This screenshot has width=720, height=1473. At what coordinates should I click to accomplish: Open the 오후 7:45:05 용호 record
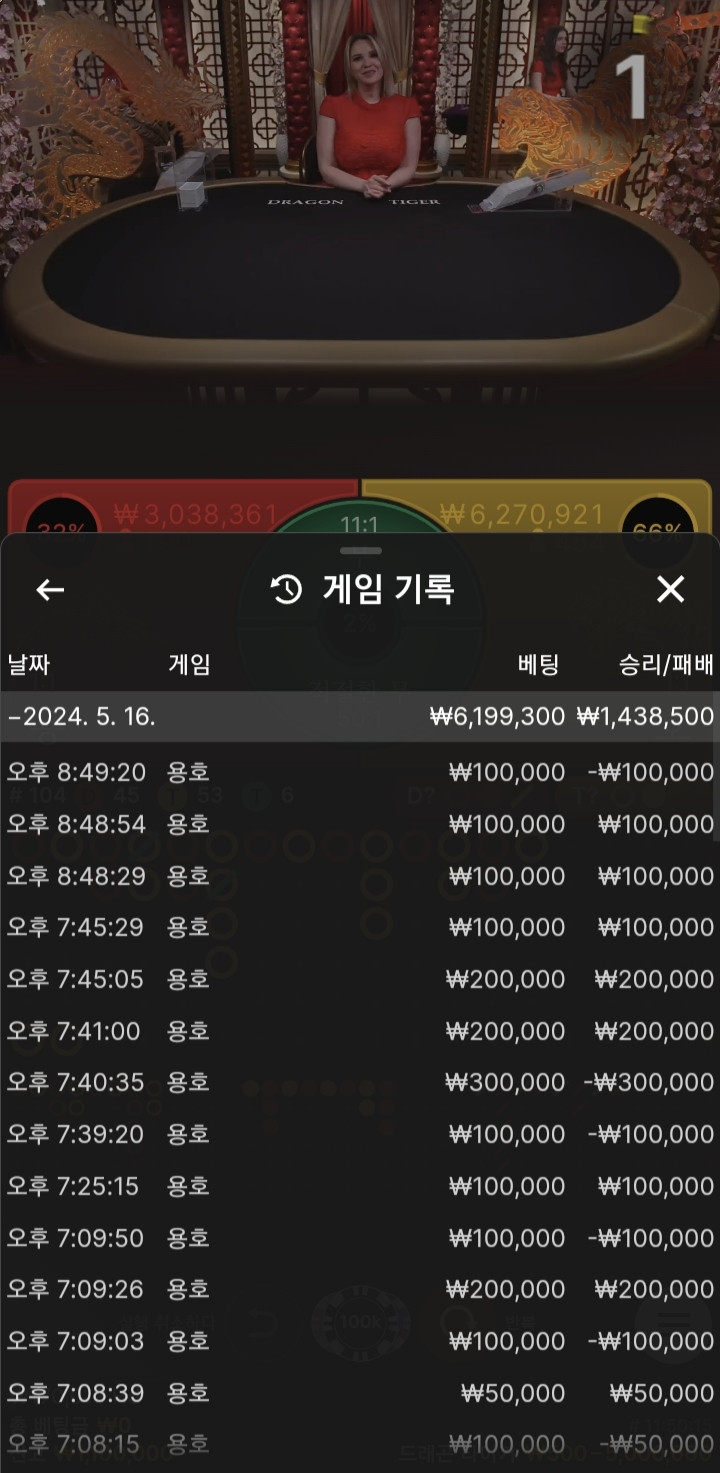coord(360,979)
